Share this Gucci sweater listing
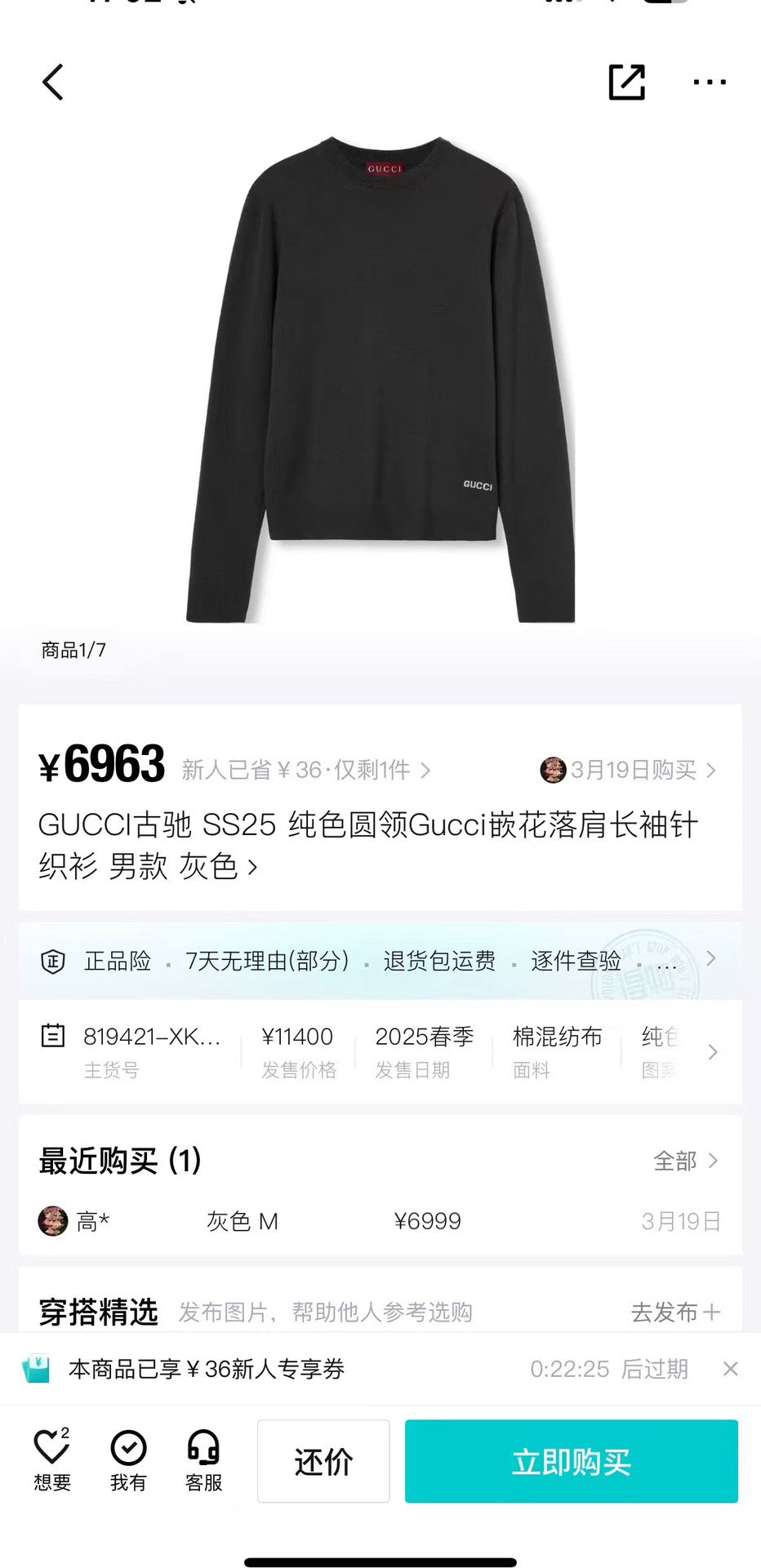 pyautogui.click(x=626, y=82)
